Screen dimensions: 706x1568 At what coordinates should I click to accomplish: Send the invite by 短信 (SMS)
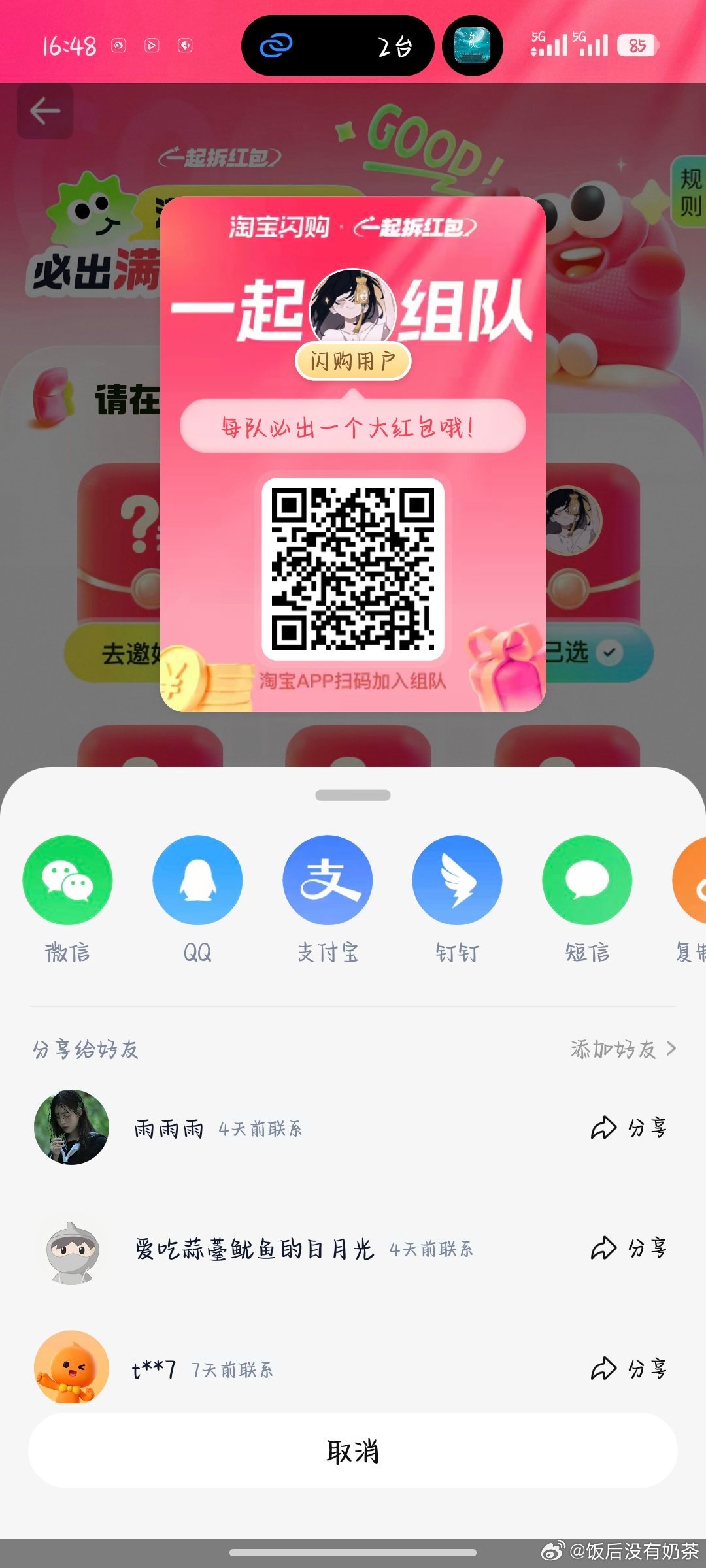point(587,880)
